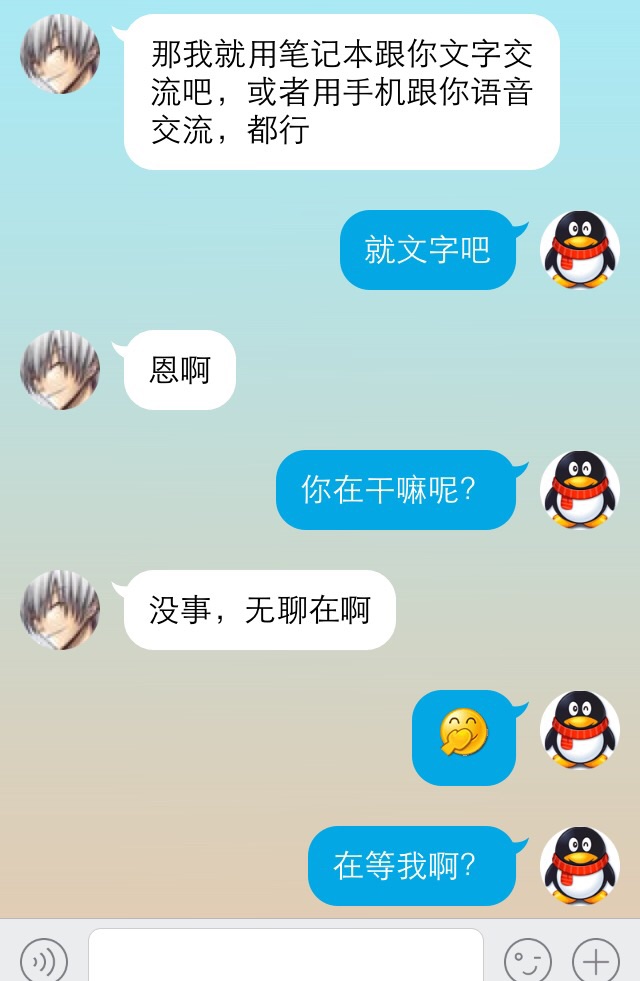
Task: Focus the message text input field
Action: pyautogui.click(x=286, y=957)
